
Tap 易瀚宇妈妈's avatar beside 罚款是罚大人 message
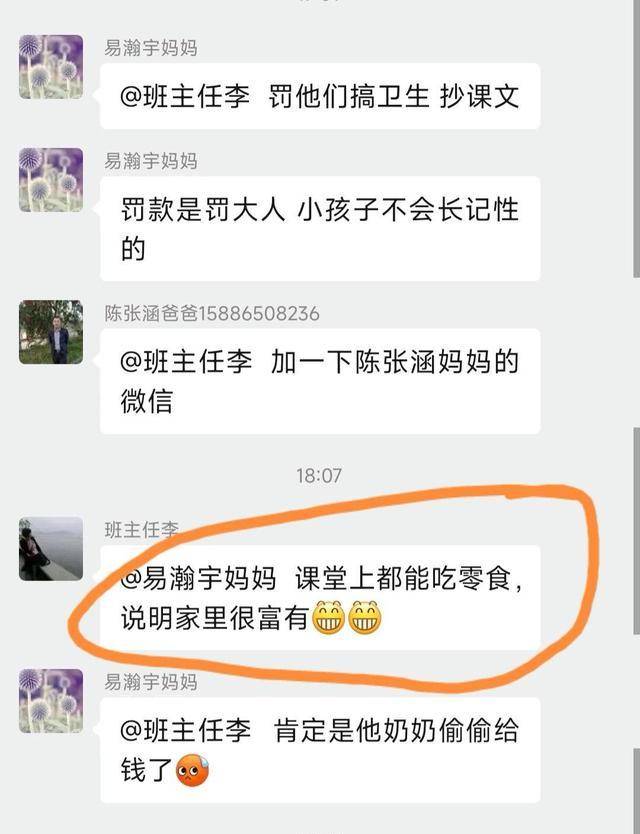[51, 180]
